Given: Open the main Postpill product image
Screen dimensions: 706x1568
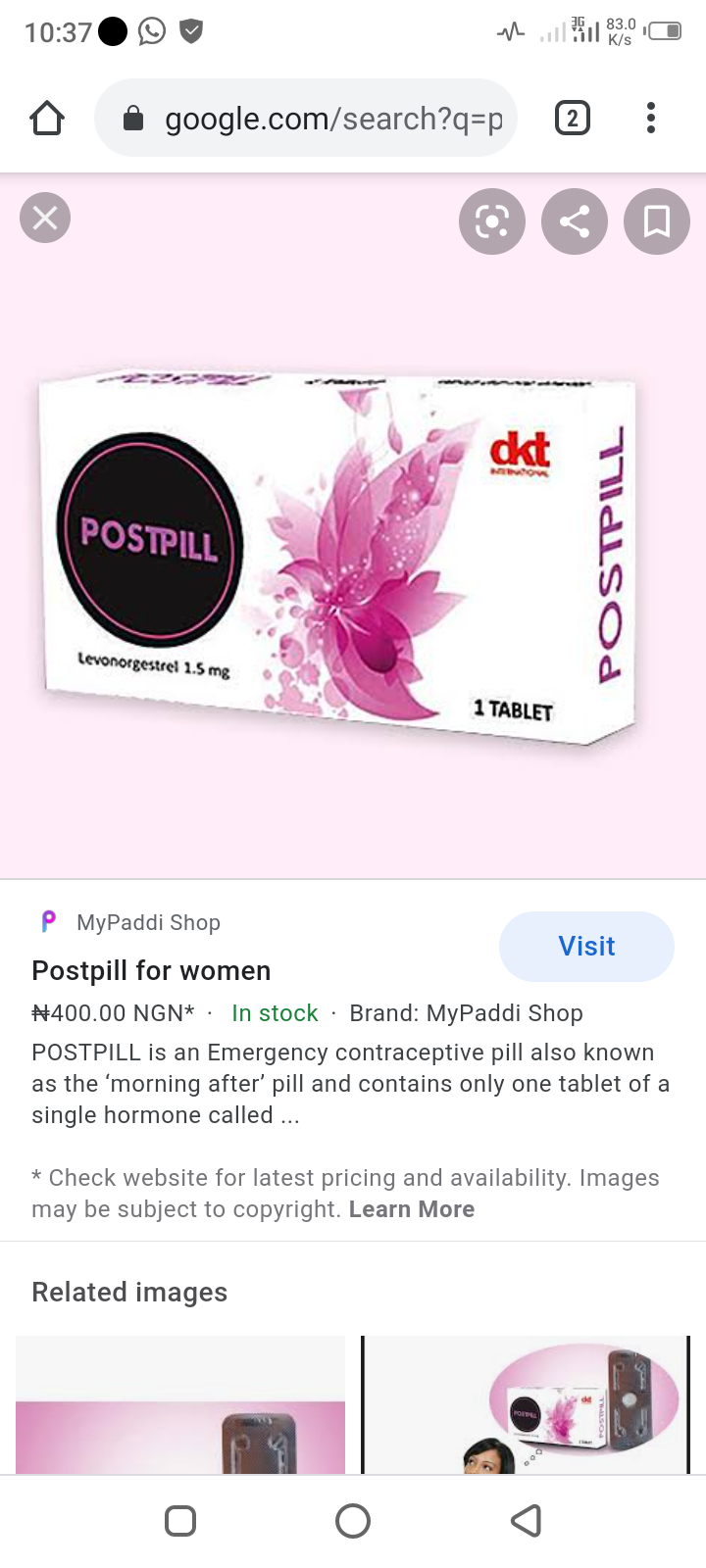Looking at the screenshot, I should pyautogui.click(x=338, y=559).
